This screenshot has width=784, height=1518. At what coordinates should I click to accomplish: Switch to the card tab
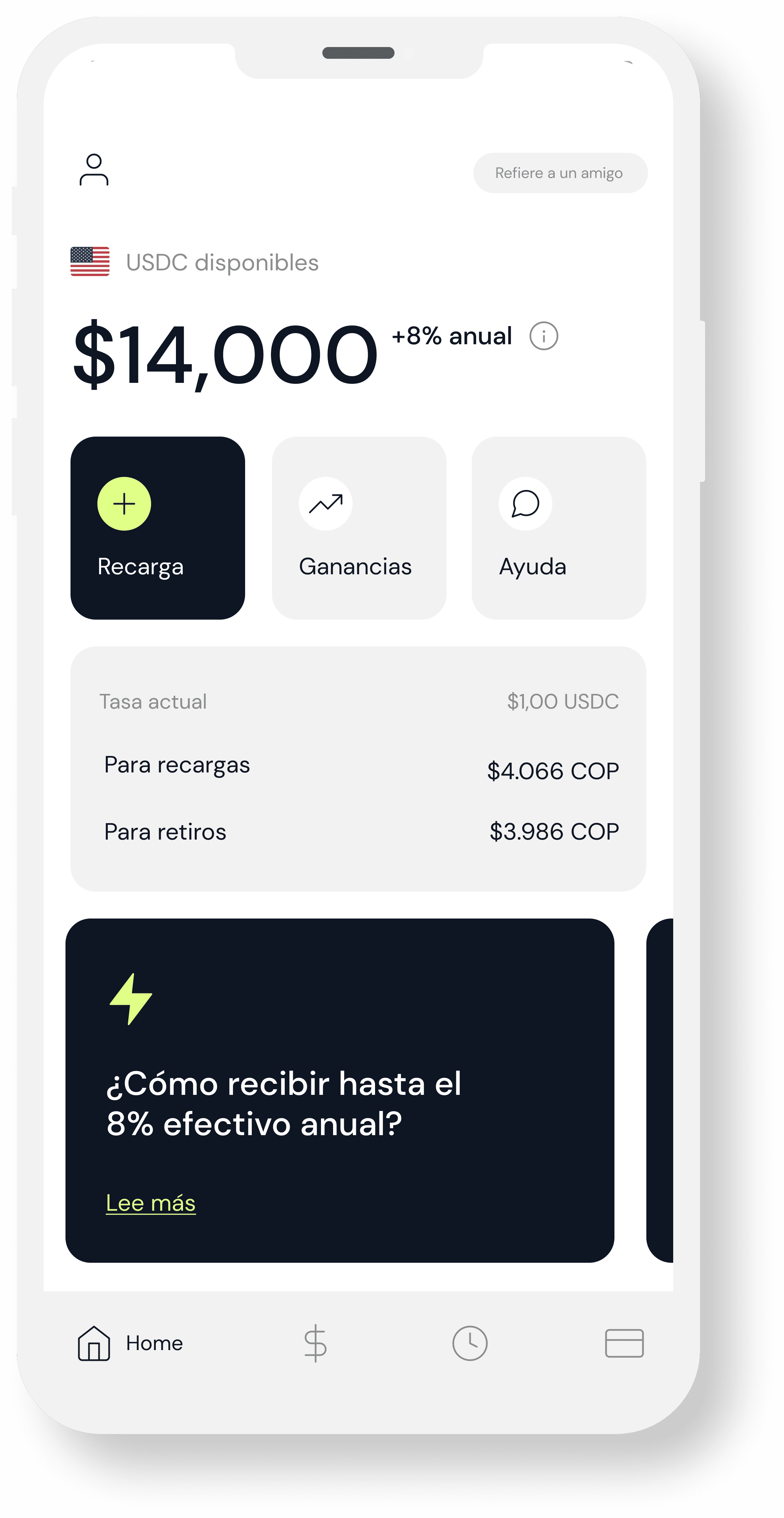click(625, 1344)
